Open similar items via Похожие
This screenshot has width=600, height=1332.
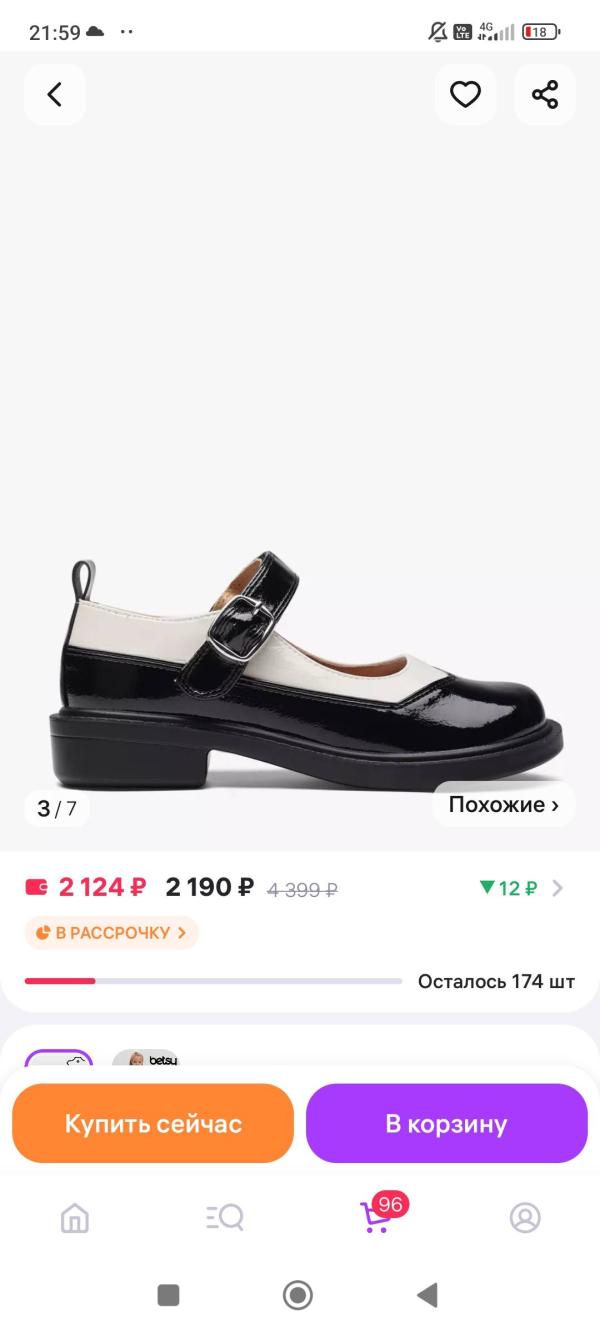pos(504,805)
